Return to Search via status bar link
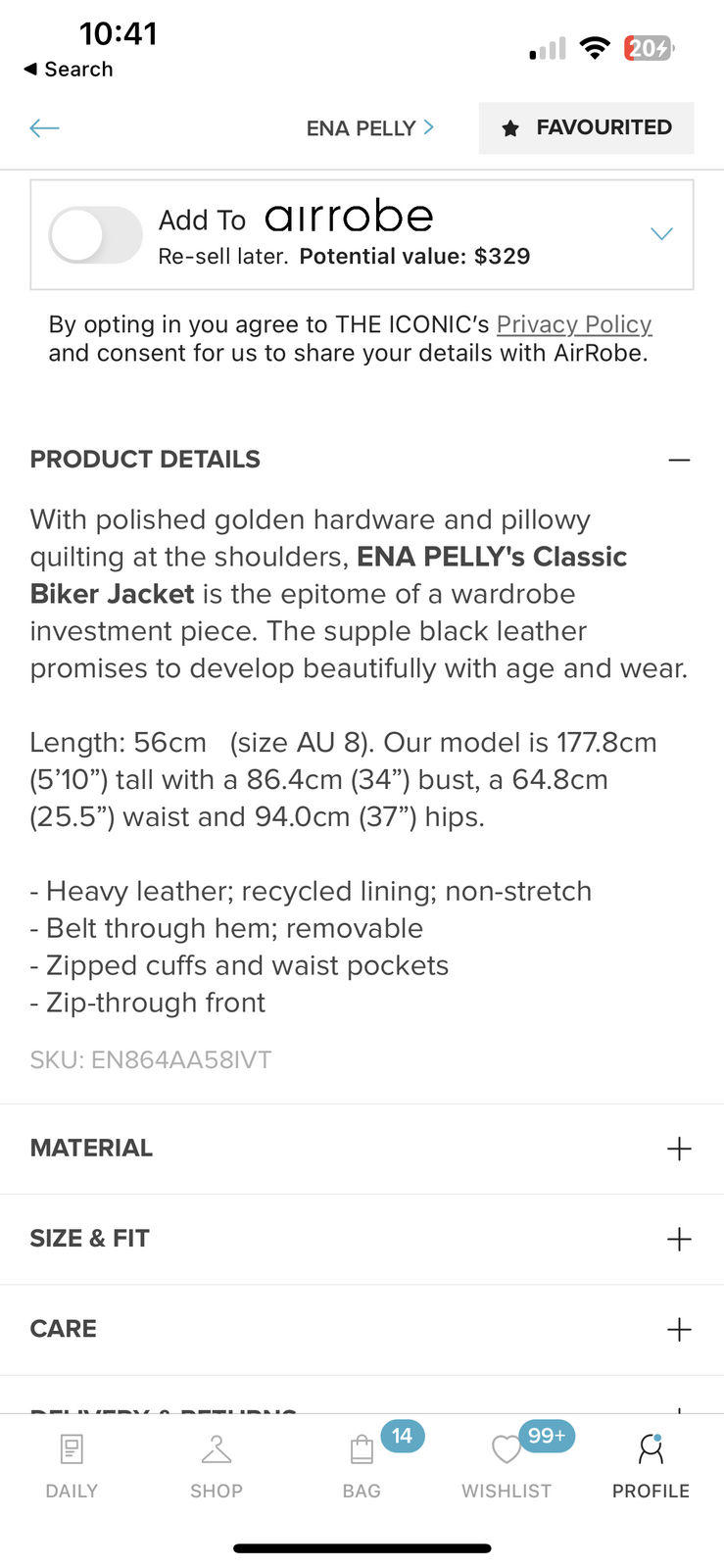 coord(69,70)
